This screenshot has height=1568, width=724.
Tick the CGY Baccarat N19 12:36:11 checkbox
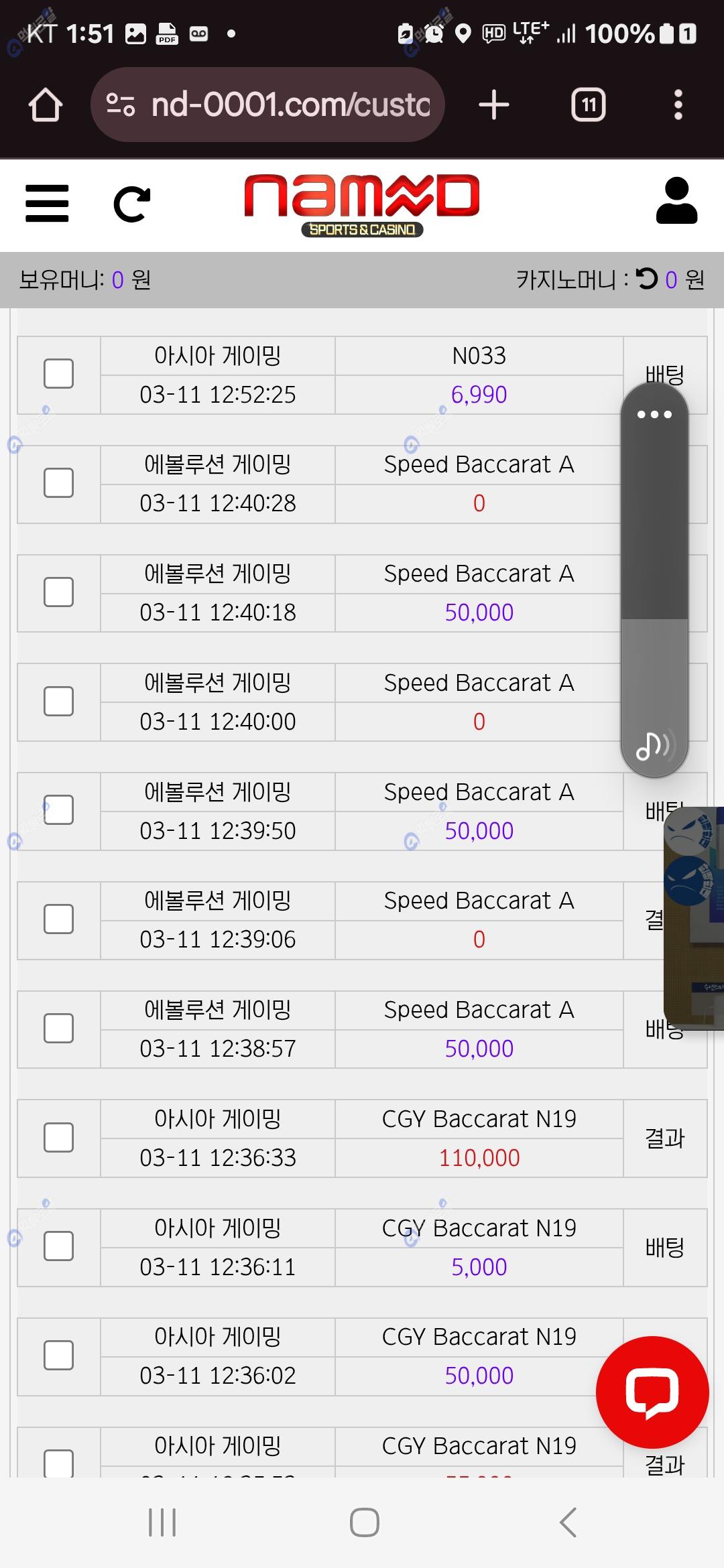[x=58, y=1247]
